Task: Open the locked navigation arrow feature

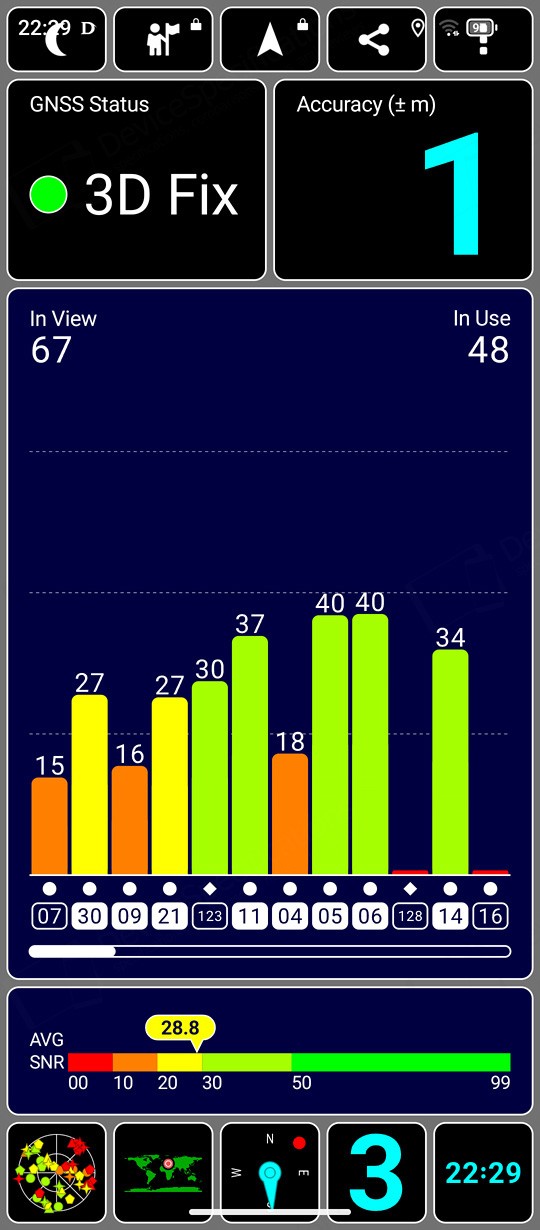Action: [x=270, y=40]
